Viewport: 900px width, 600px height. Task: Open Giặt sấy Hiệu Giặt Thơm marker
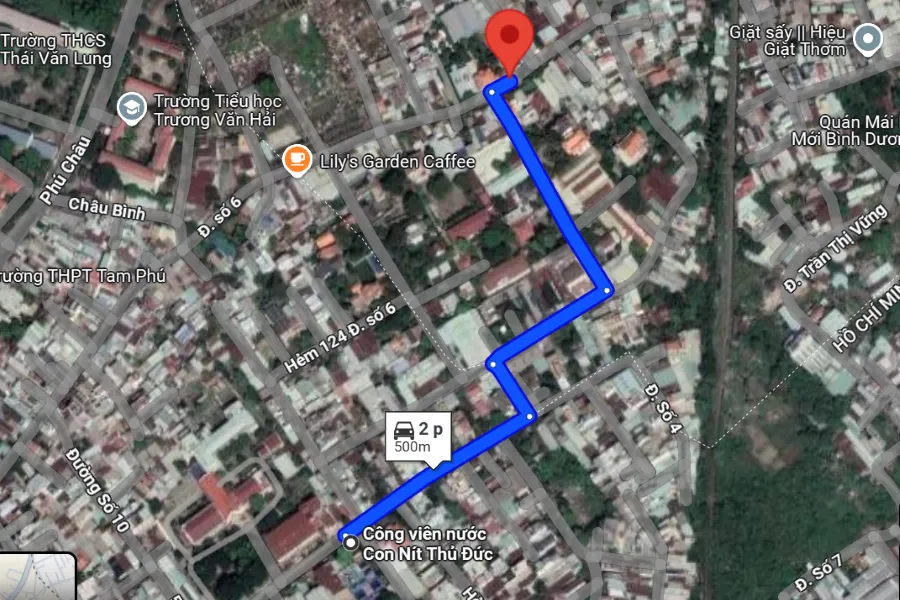(869, 40)
